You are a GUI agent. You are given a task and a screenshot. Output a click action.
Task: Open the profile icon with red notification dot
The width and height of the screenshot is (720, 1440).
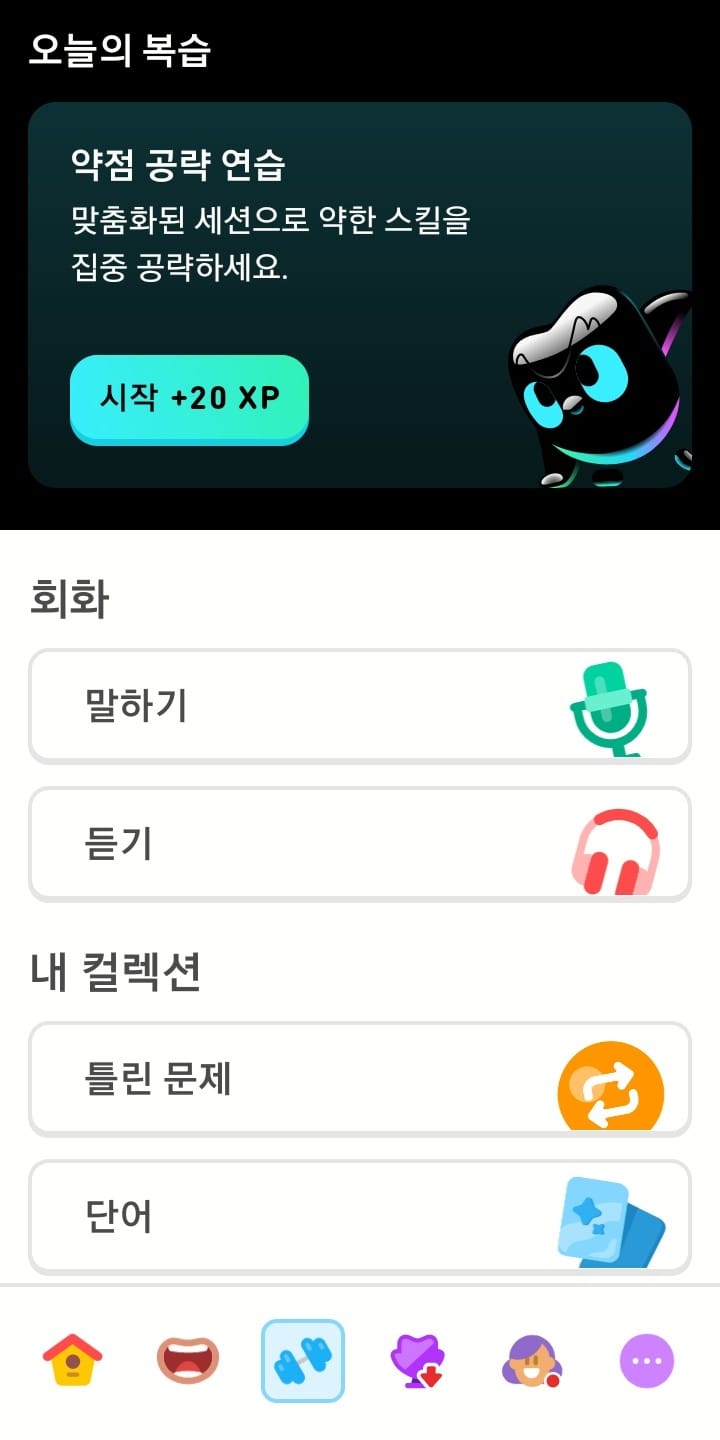point(531,1360)
